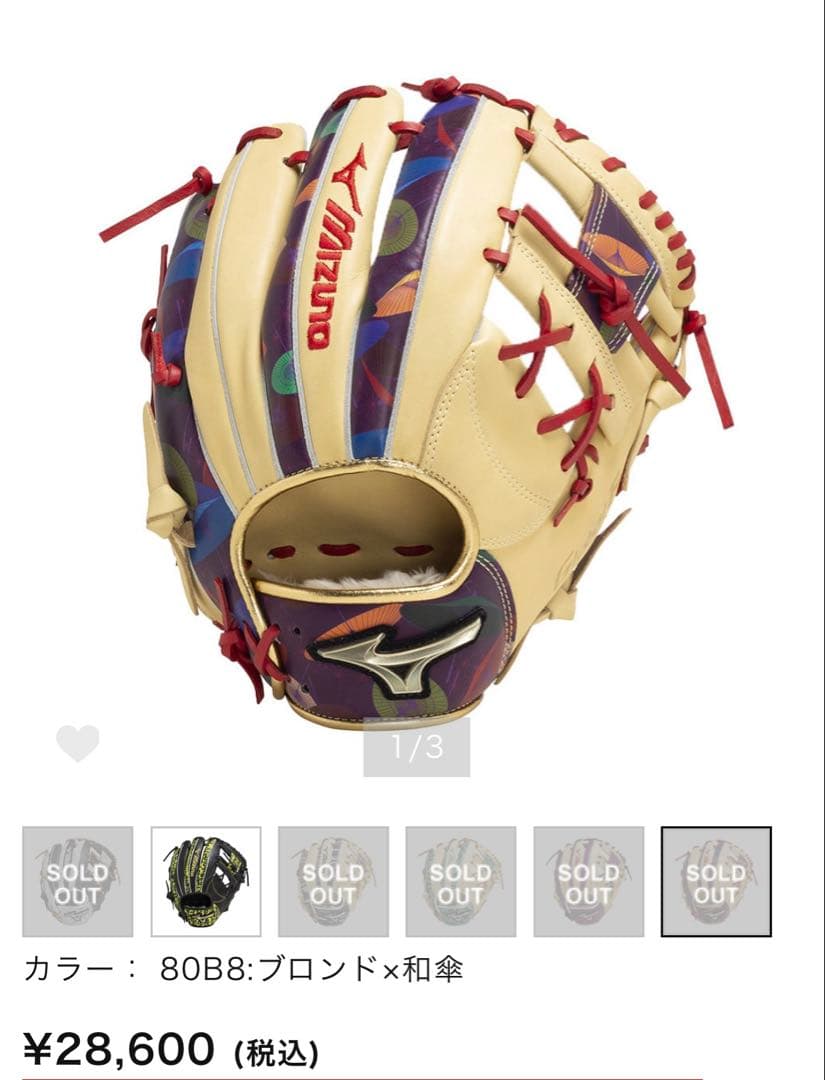Add this glove to favorites with the heart
Image resolution: width=825 pixels, height=1080 pixels.
(77, 743)
